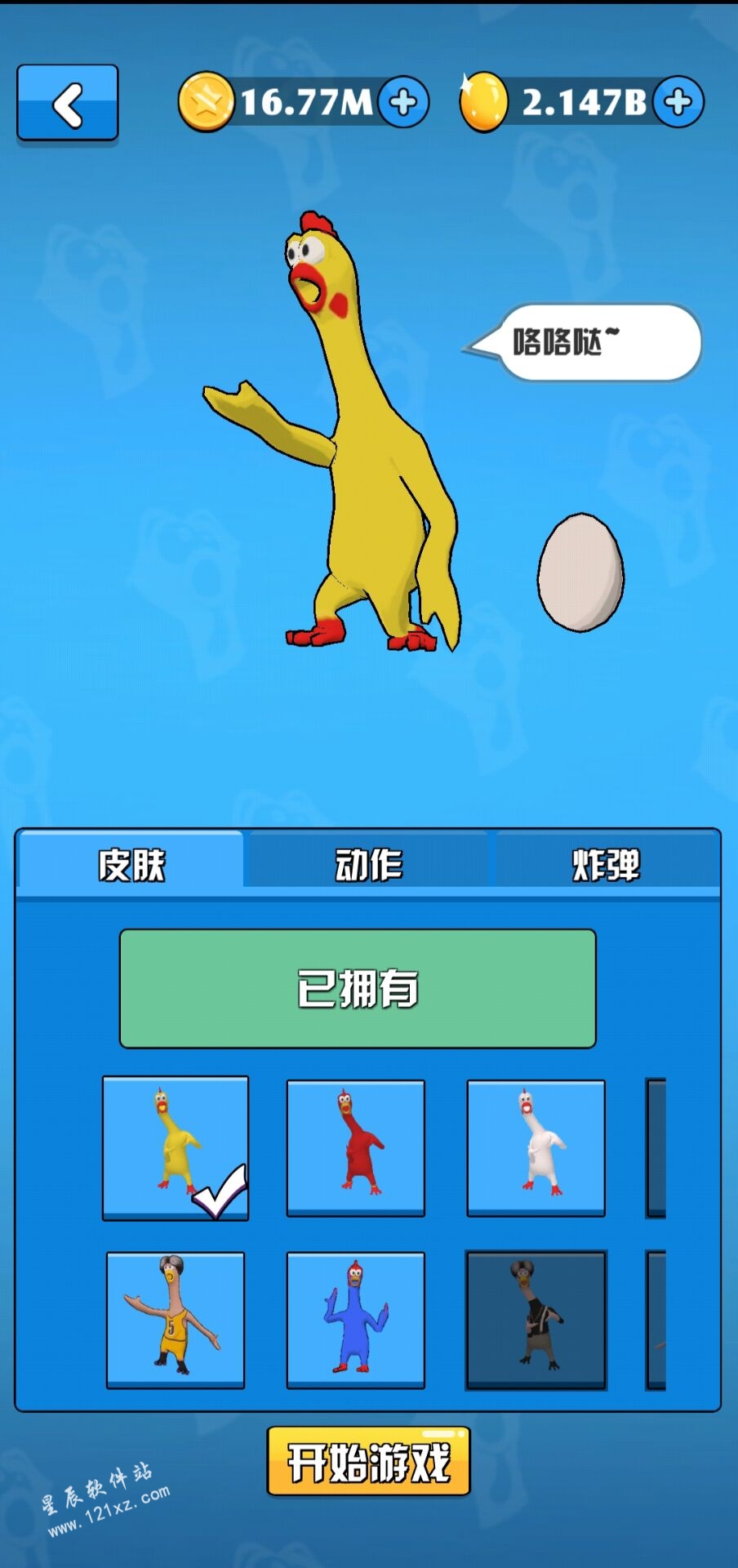Choose the blue chicken skin
Viewport: 738px width, 1568px height.
[x=355, y=1319]
